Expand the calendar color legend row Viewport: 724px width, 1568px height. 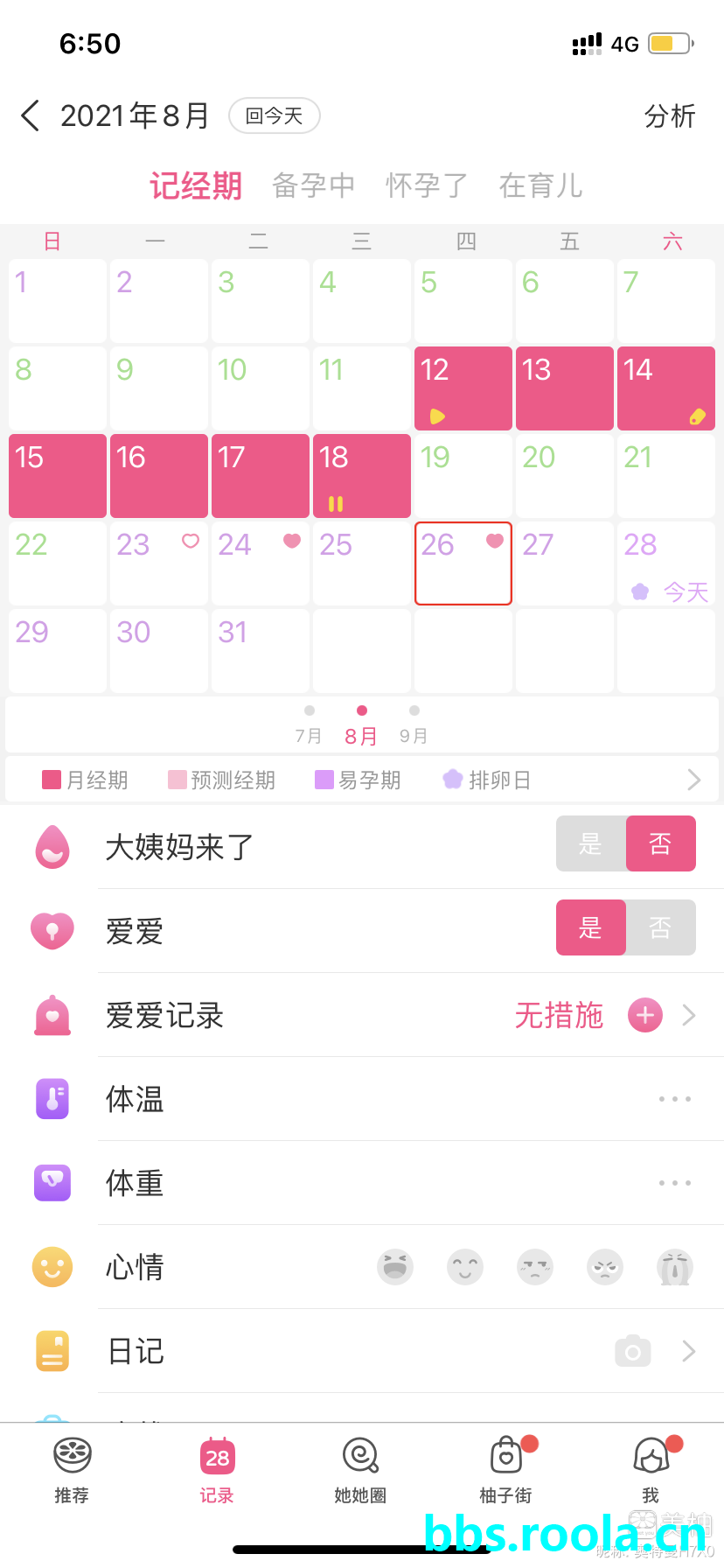(693, 780)
